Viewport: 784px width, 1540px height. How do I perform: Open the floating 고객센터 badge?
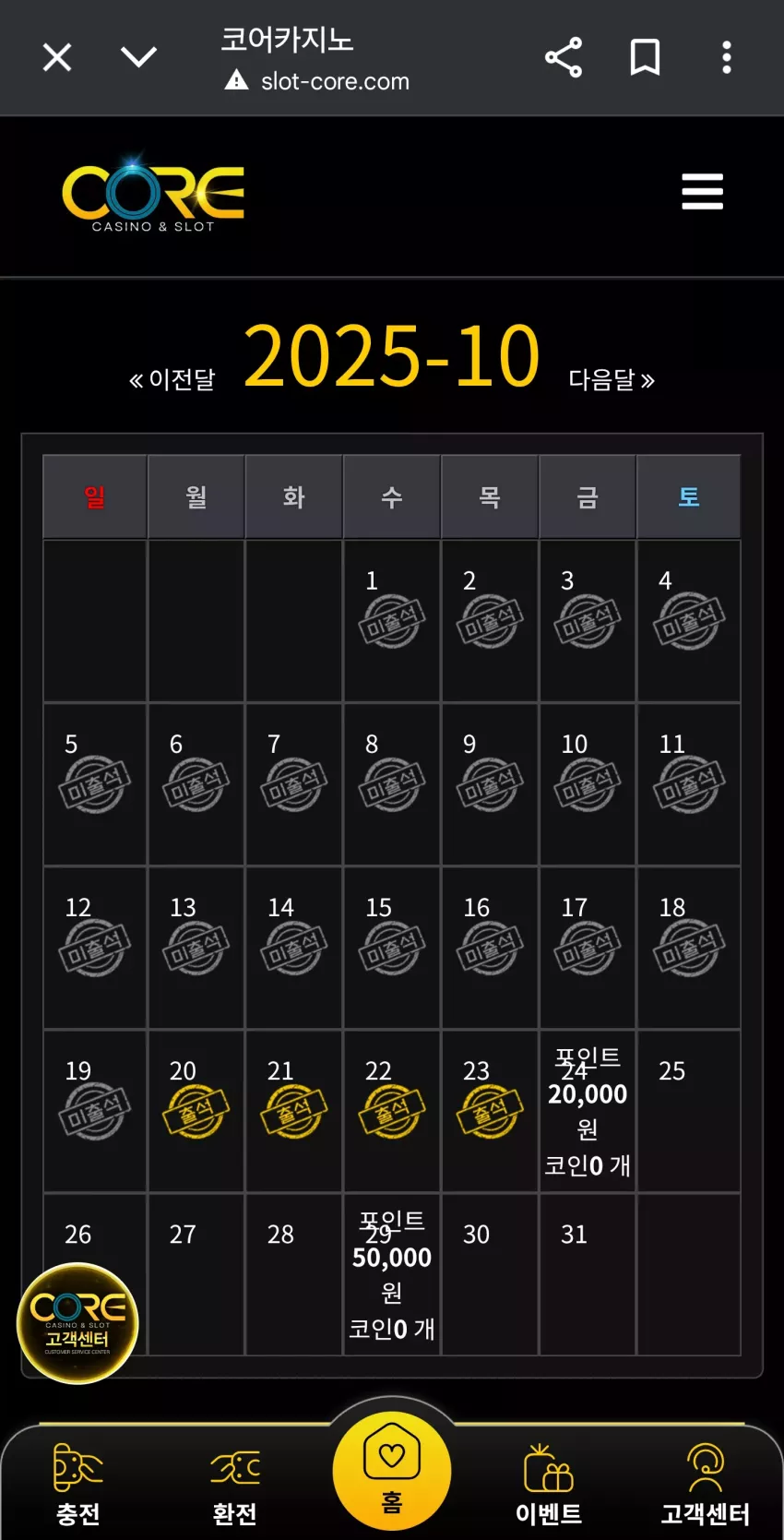pyautogui.click(x=77, y=1323)
